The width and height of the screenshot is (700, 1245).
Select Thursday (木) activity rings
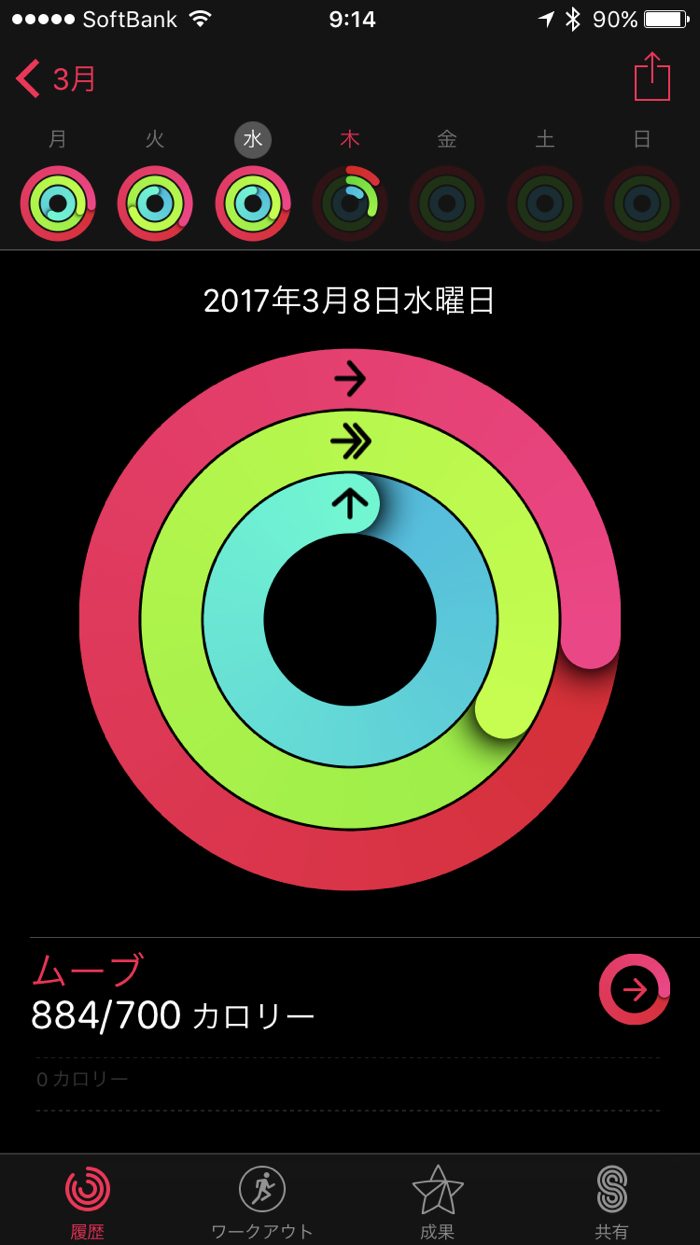(350, 203)
